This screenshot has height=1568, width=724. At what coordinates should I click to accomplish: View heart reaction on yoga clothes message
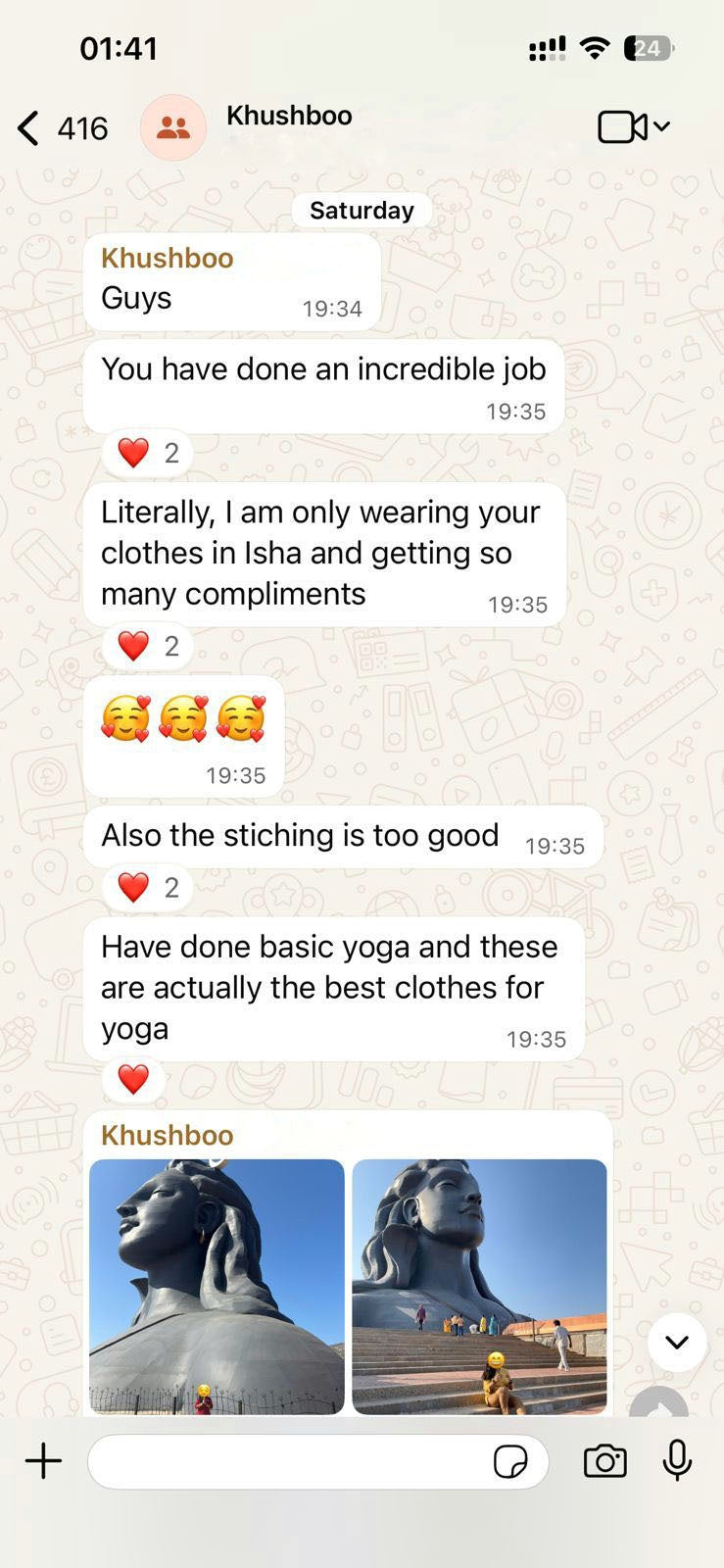[133, 1079]
